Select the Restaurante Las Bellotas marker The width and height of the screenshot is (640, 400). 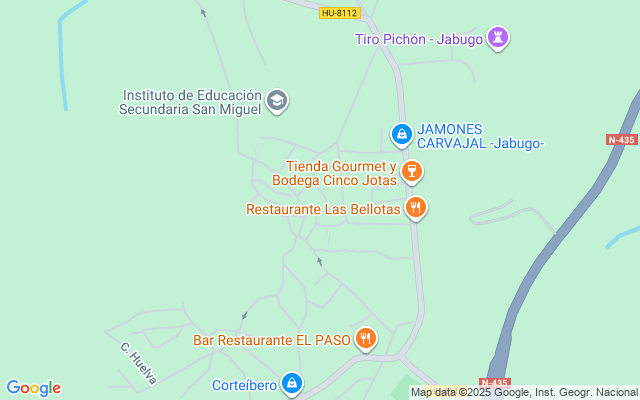pyautogui.click(x=416, y=208)
